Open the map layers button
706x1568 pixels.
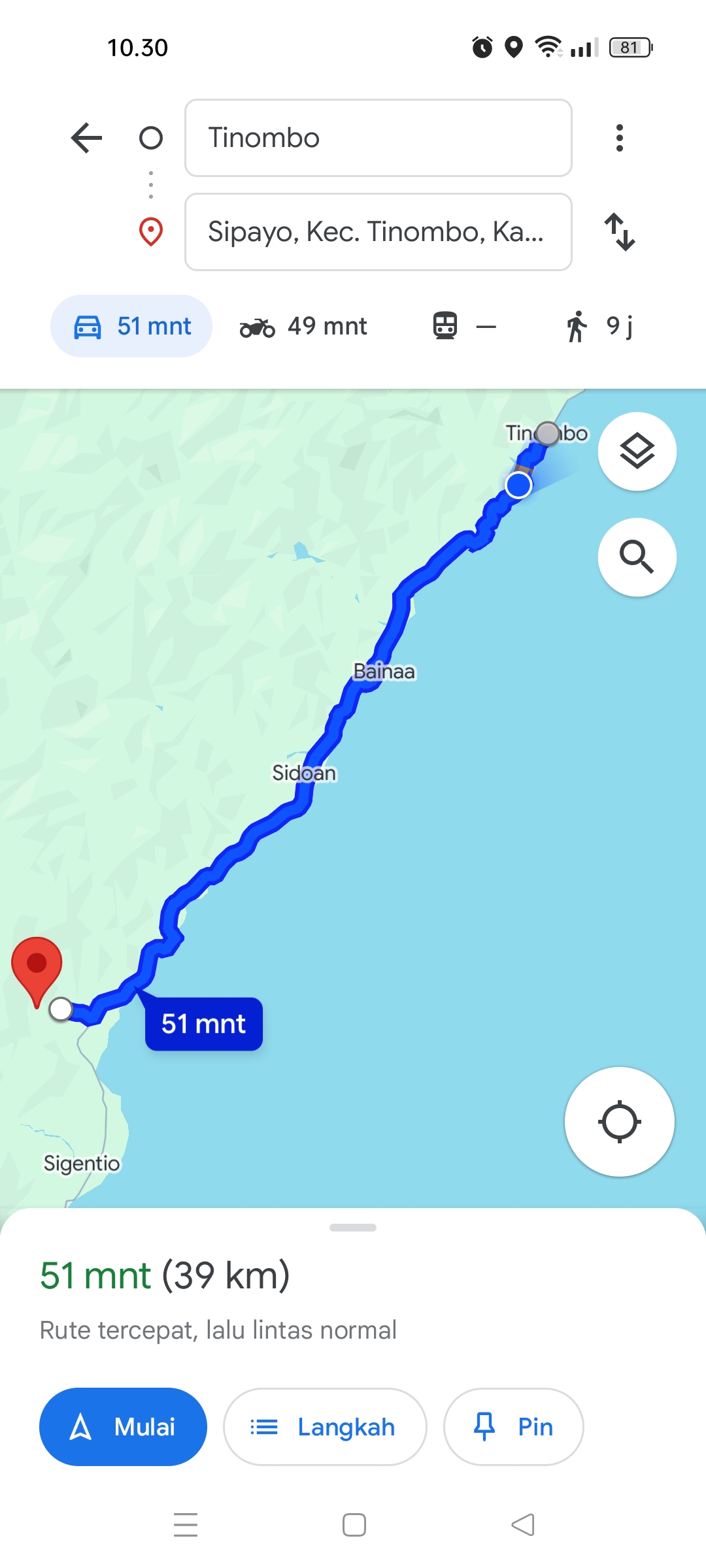637,451
